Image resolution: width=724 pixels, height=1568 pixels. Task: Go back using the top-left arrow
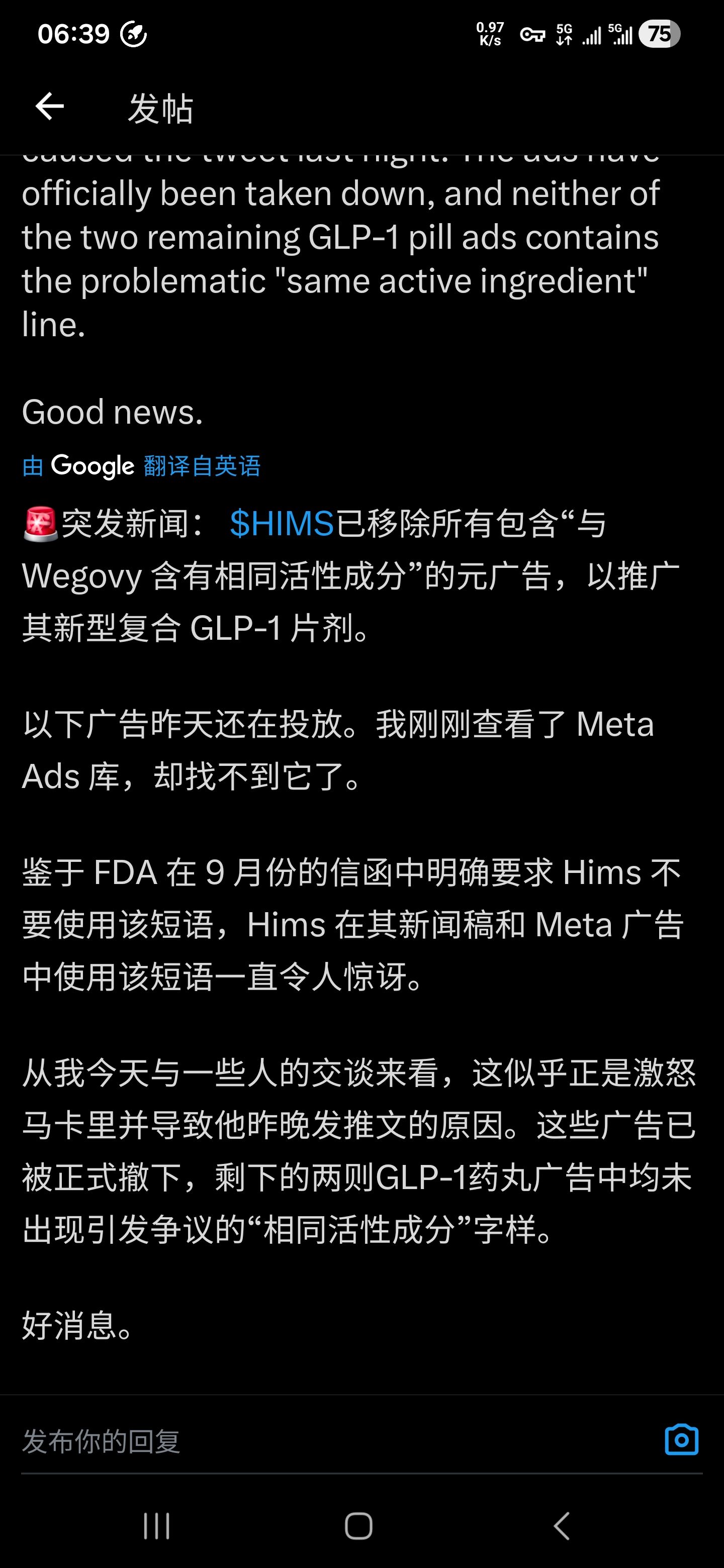(50, 107)
